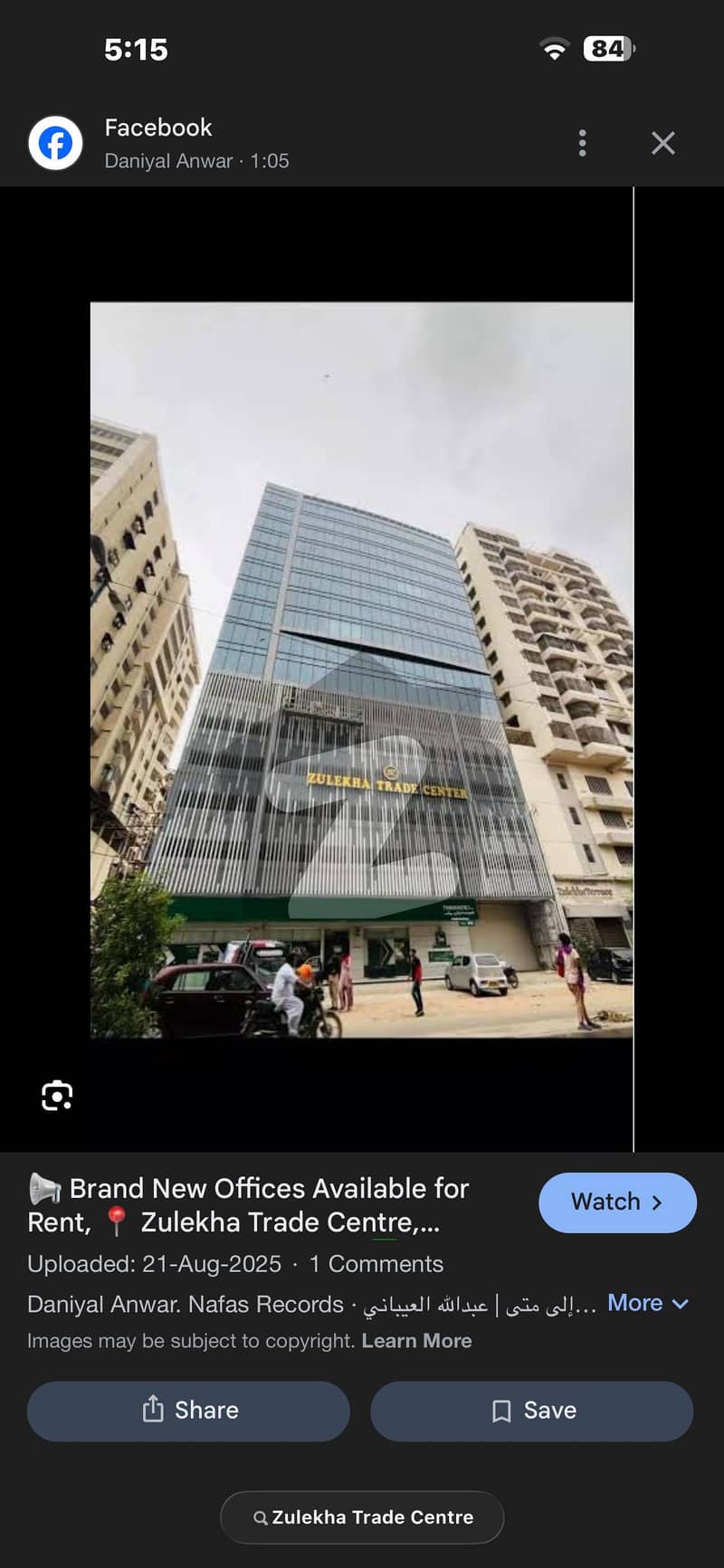Tap the Google Lens search icon
The width and height of the screenshot is (724, 1568).
point(57,1096)
